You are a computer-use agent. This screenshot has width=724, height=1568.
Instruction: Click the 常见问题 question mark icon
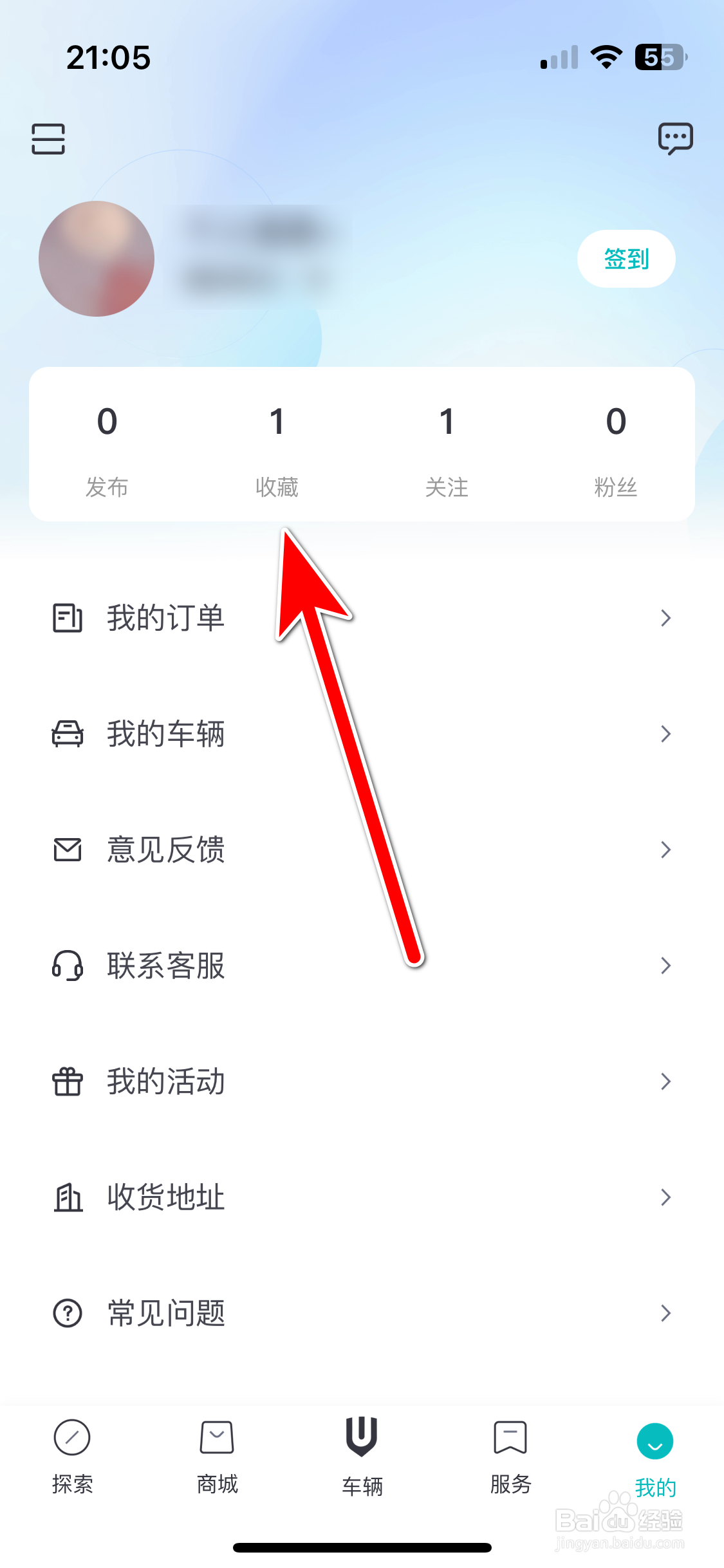pos(66,1313)
